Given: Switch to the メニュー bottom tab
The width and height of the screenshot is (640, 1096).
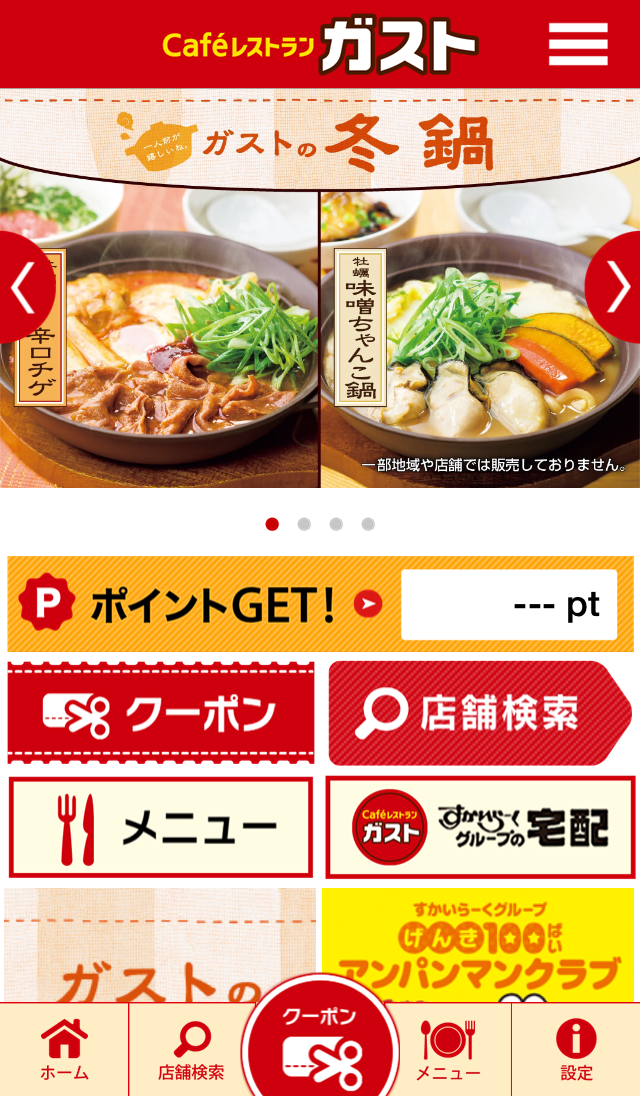Looking at the screenshot, I should pyautogui.click(x=448, y=1050).
